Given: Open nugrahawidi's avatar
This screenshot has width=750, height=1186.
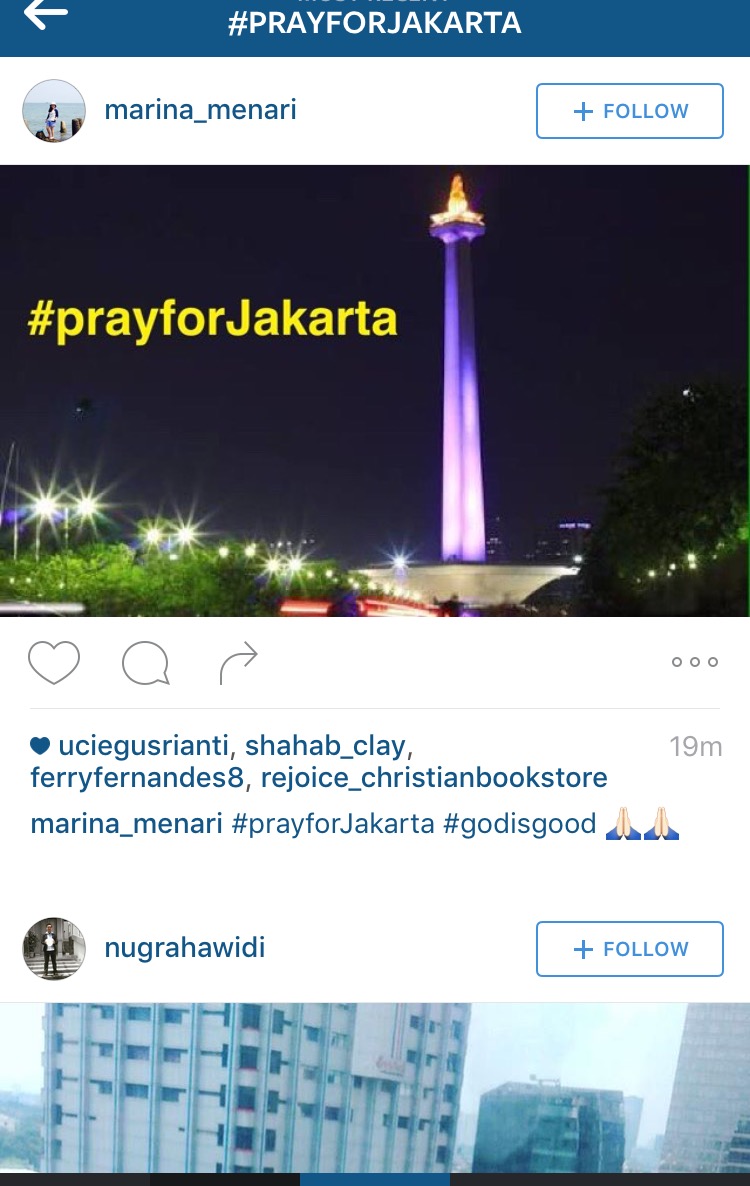Looking at the screenshot, I should (x=54, y=949).
